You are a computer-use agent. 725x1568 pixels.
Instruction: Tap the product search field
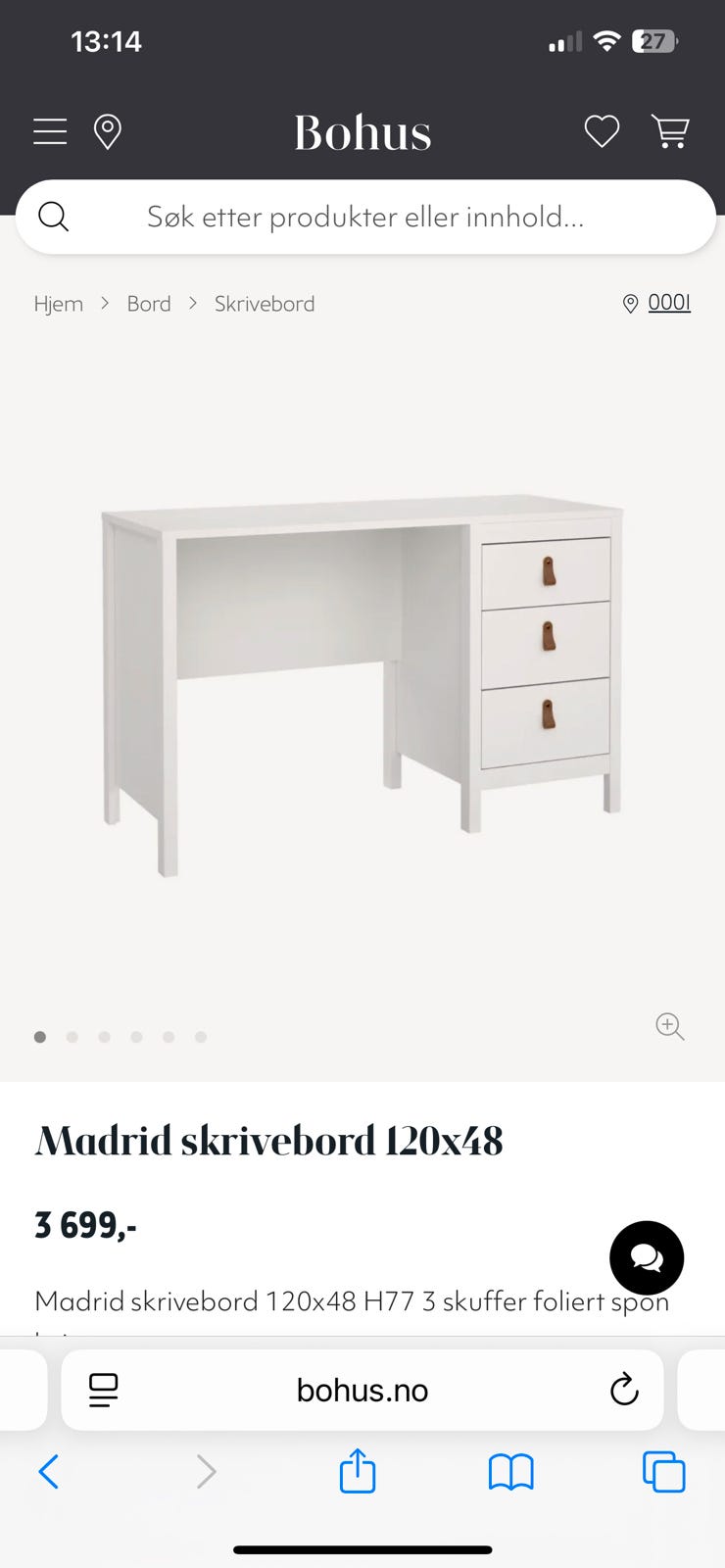pyautogui.click(x=364, y=217)
